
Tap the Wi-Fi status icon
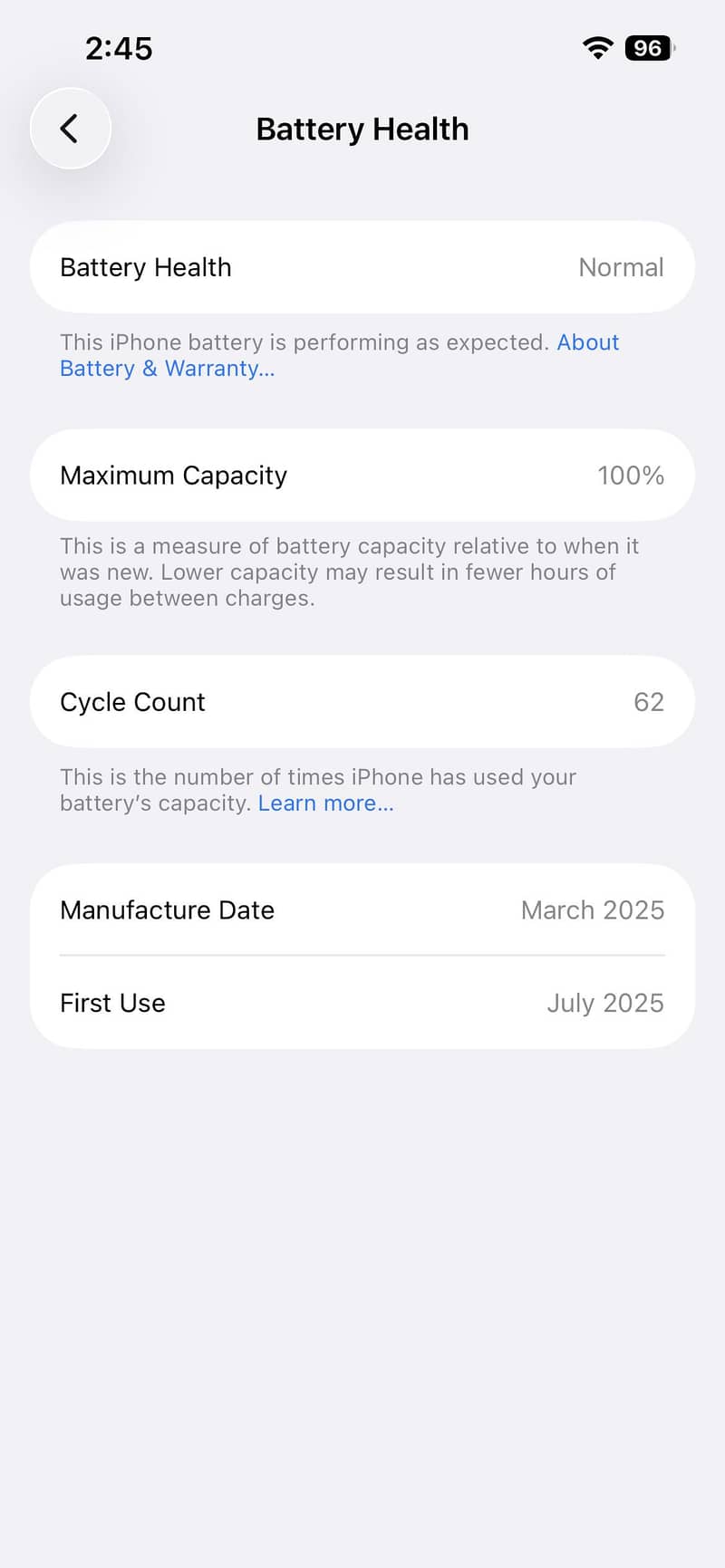tap(597, 48)
